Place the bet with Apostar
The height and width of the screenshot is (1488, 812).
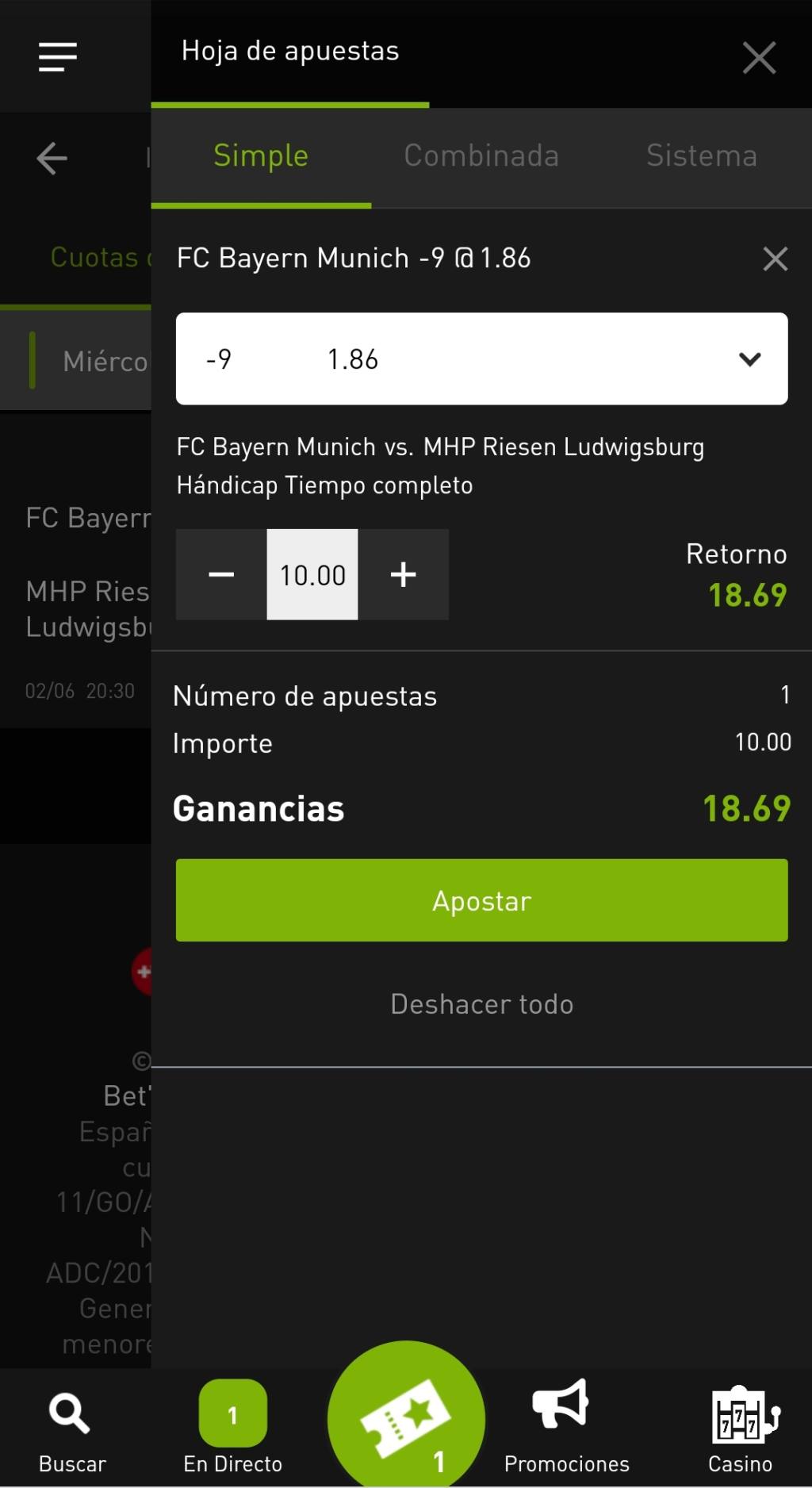(481, 900)
